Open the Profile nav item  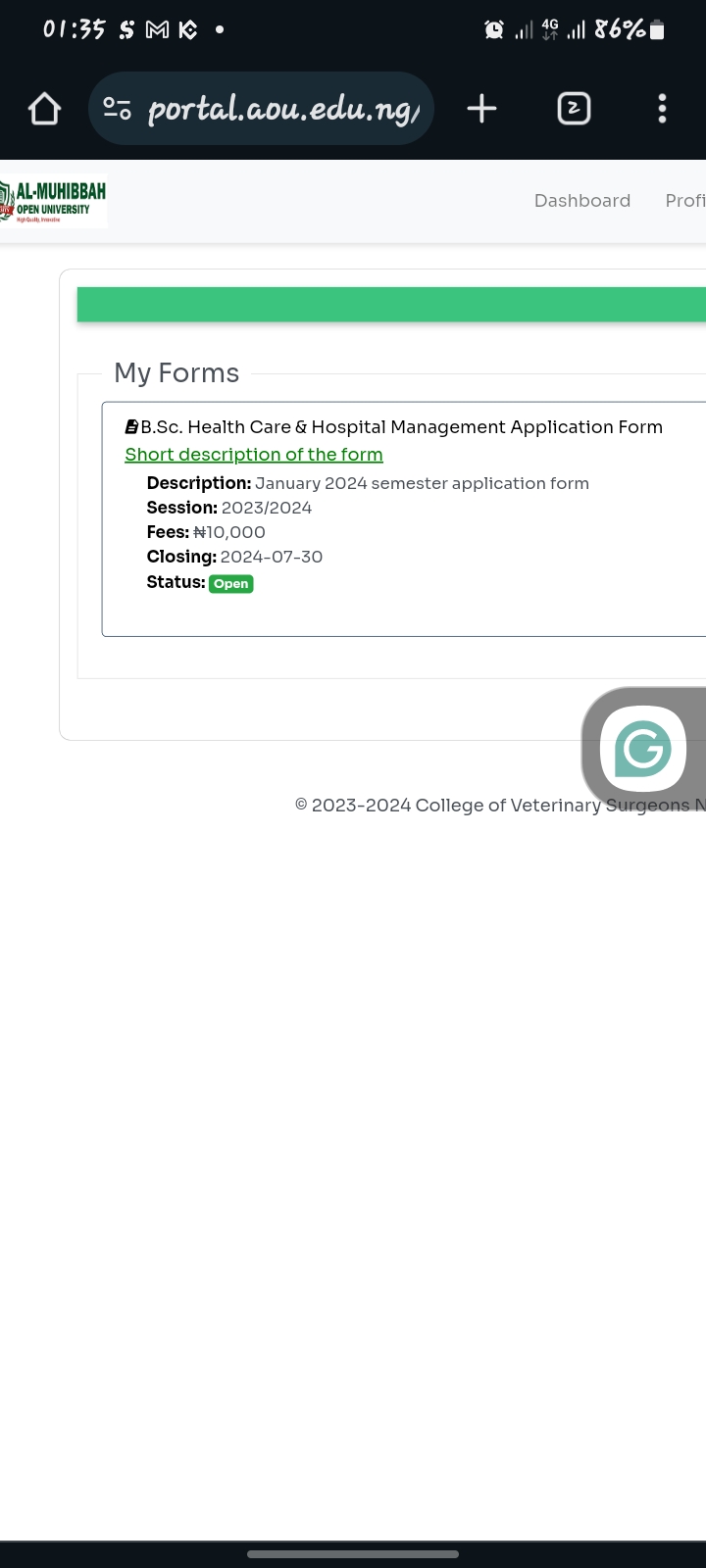point(685,201)
